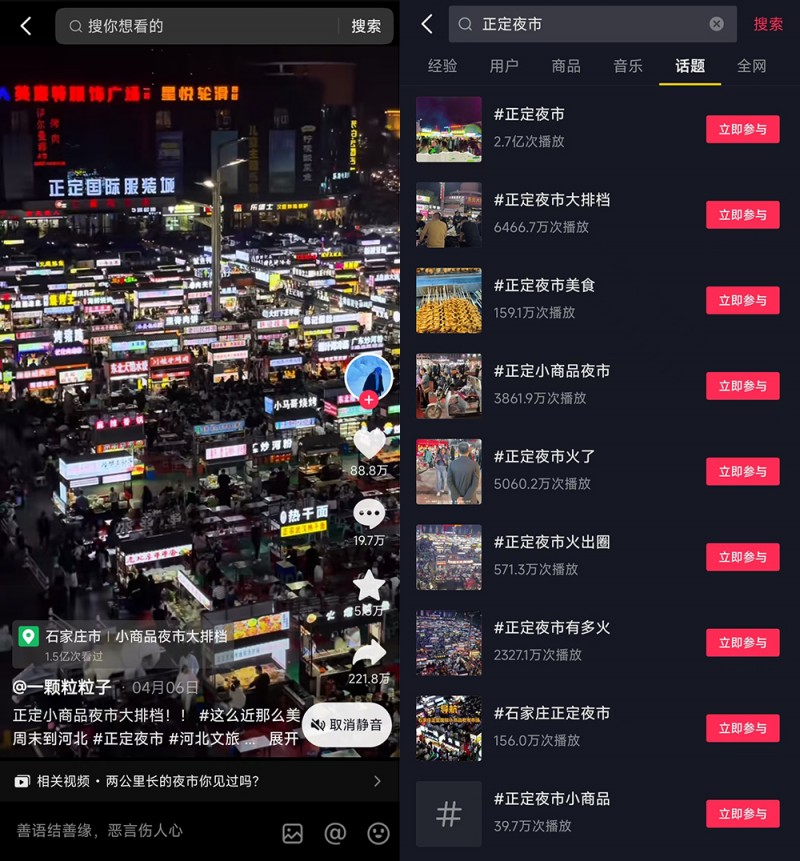Expand the caption with 展开
The height and width of the screenshot is (861, 800).
pyautogui.click(x=284, y=739)
